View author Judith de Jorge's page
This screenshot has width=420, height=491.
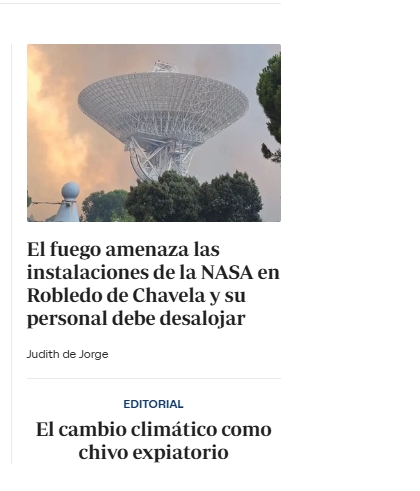[68, 354]
